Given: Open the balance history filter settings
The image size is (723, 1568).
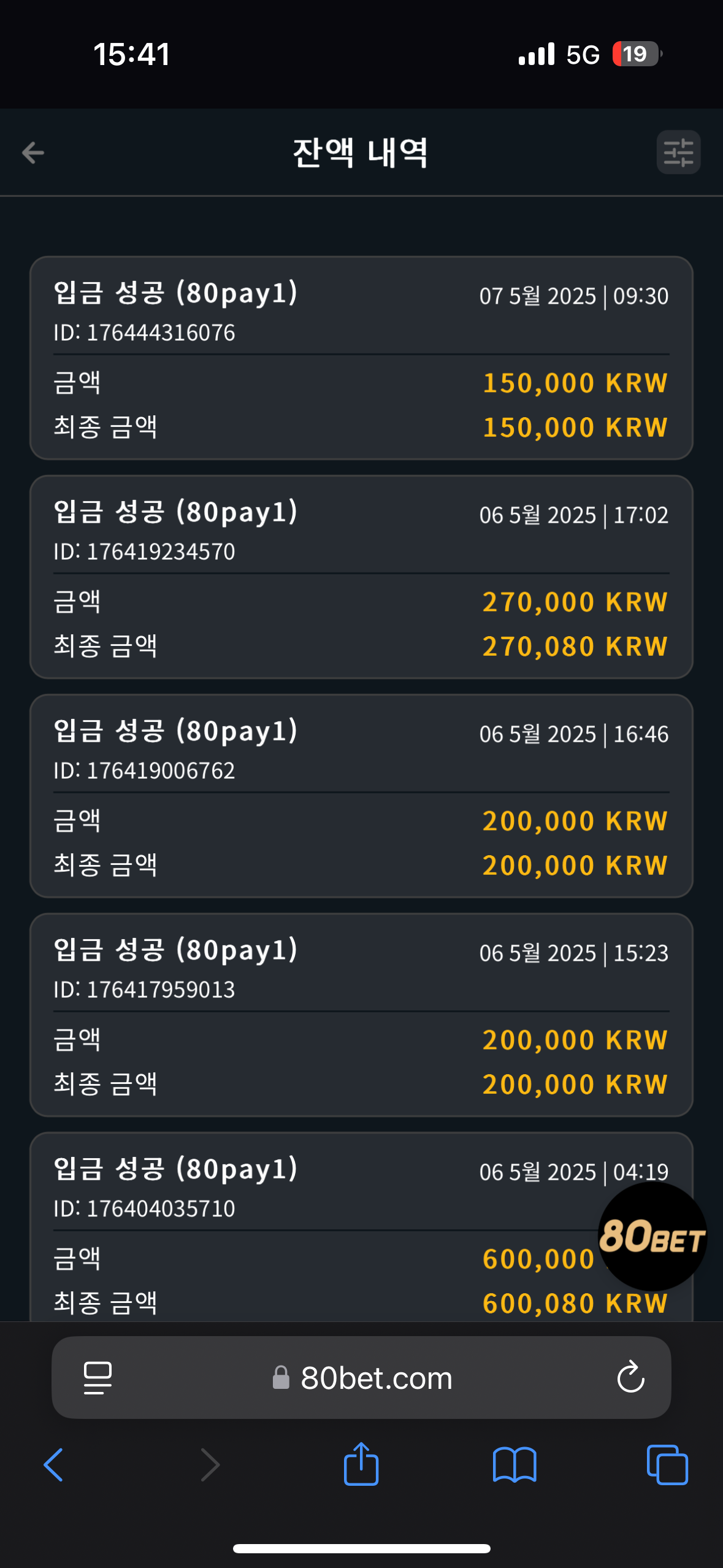Looking at the screenshot, I should 678,152.
